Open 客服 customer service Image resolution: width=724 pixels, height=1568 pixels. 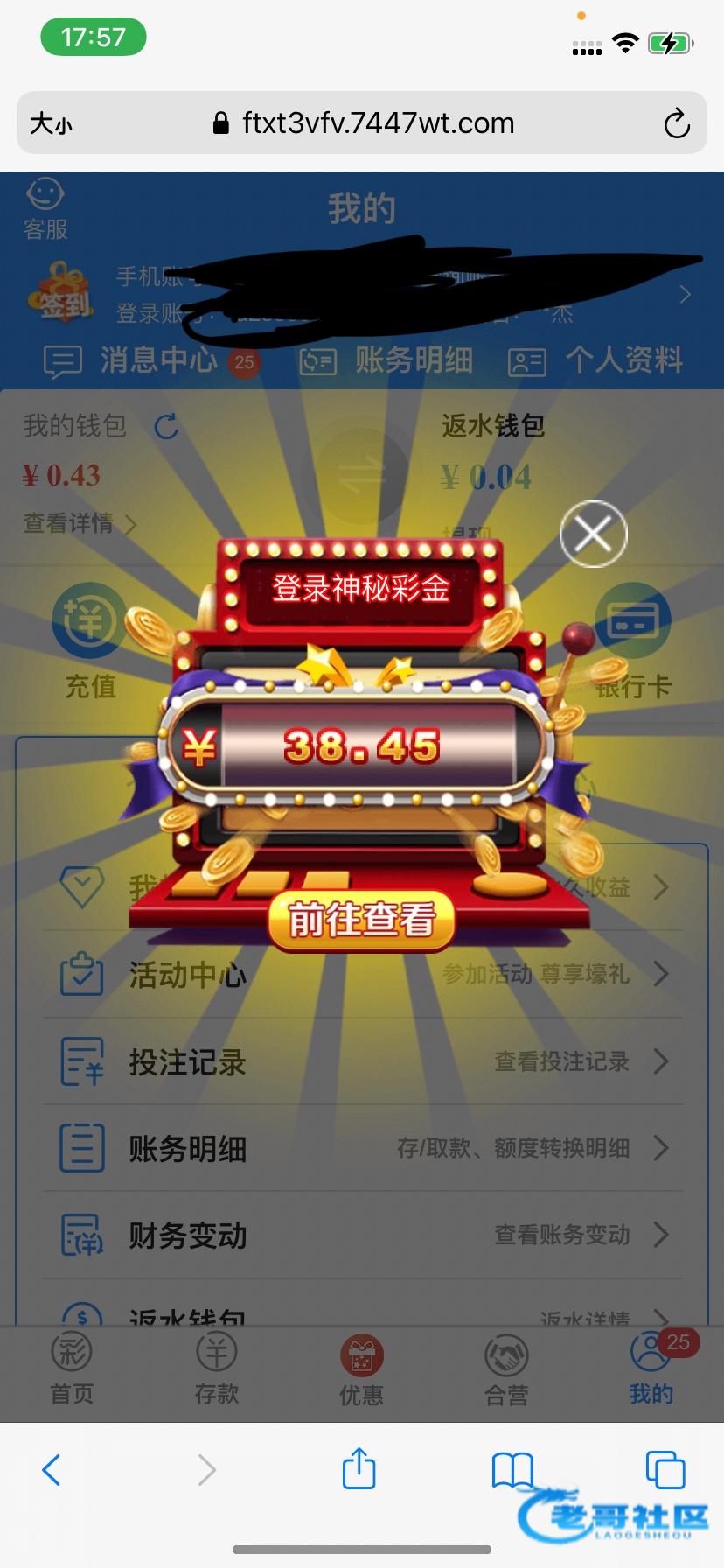click(45, 209)
